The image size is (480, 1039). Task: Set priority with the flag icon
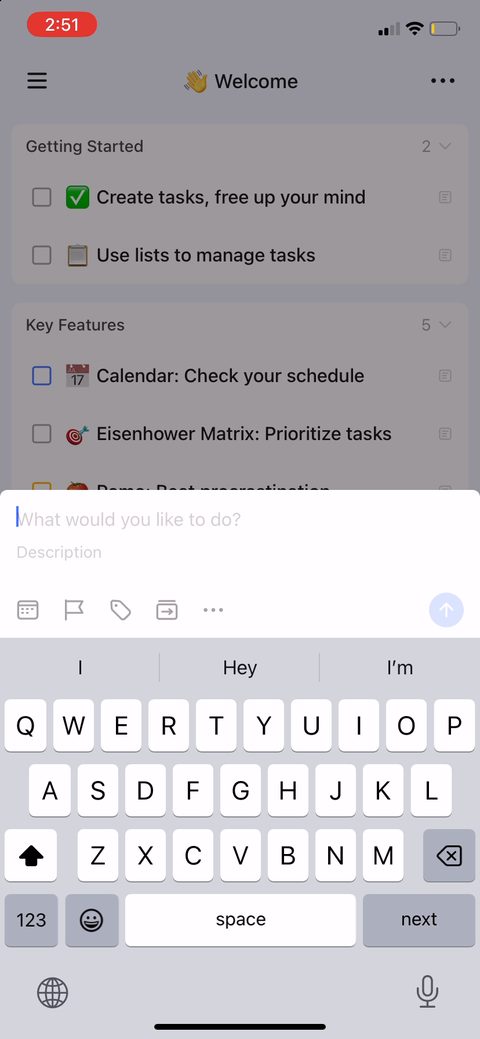(74, 610)
